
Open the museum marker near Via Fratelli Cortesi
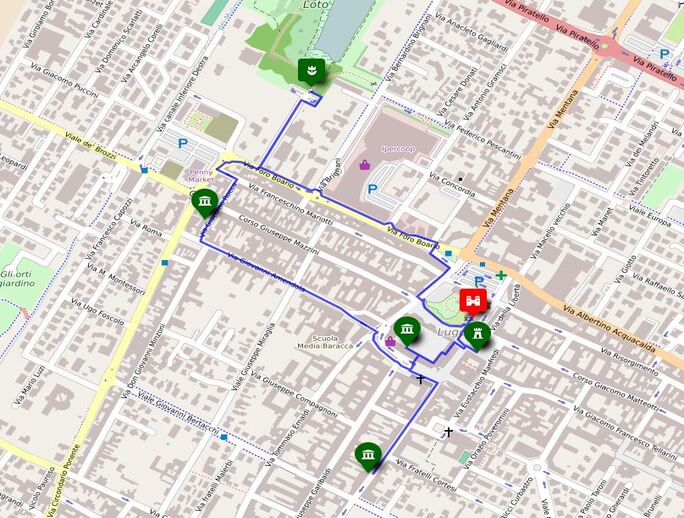click(x=368, y=456)
